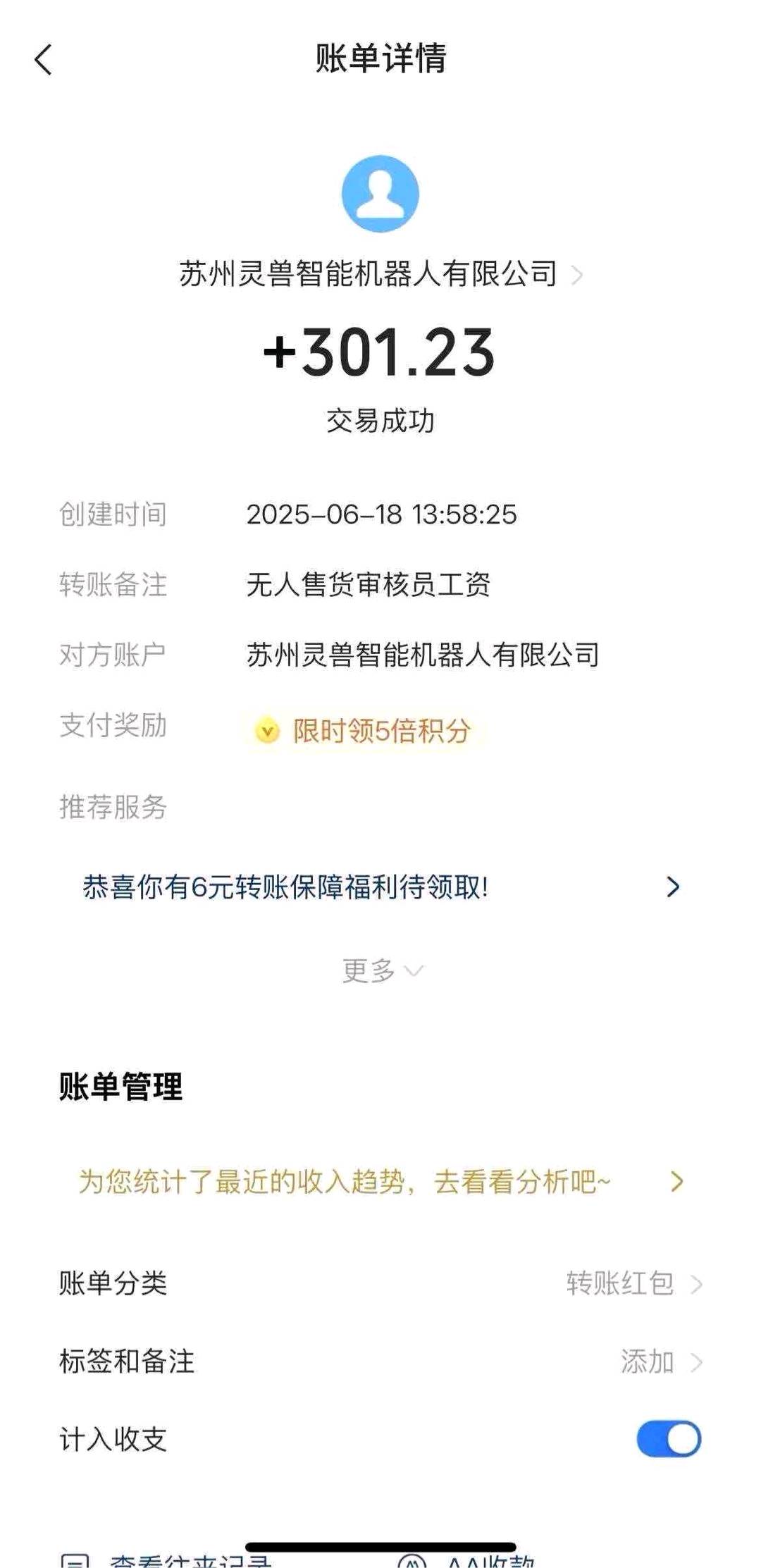Open the 苏州灵兽智能机器人有限公司 profile link
The image size is (761, 1568).
(380, 274)
